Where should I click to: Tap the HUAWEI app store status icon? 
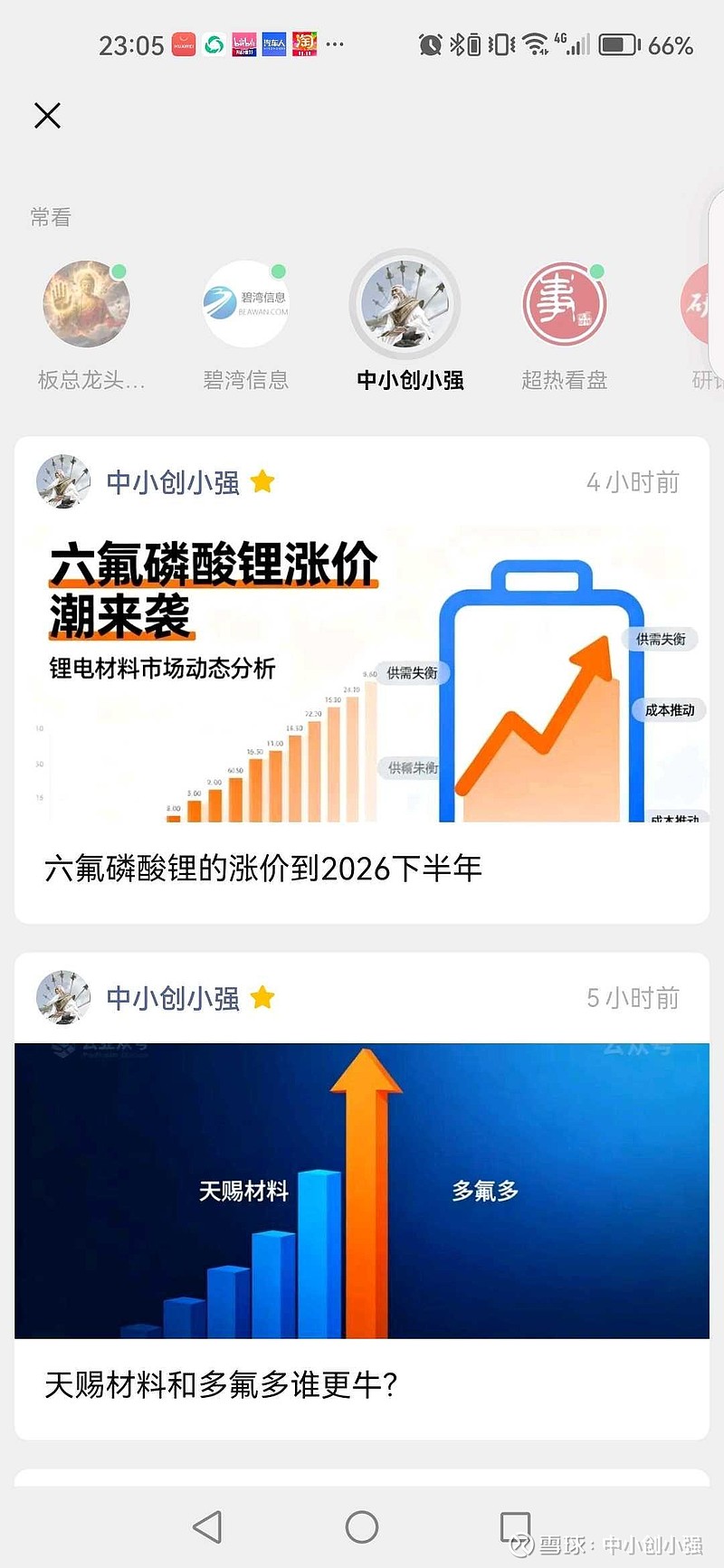pos(184,43)
